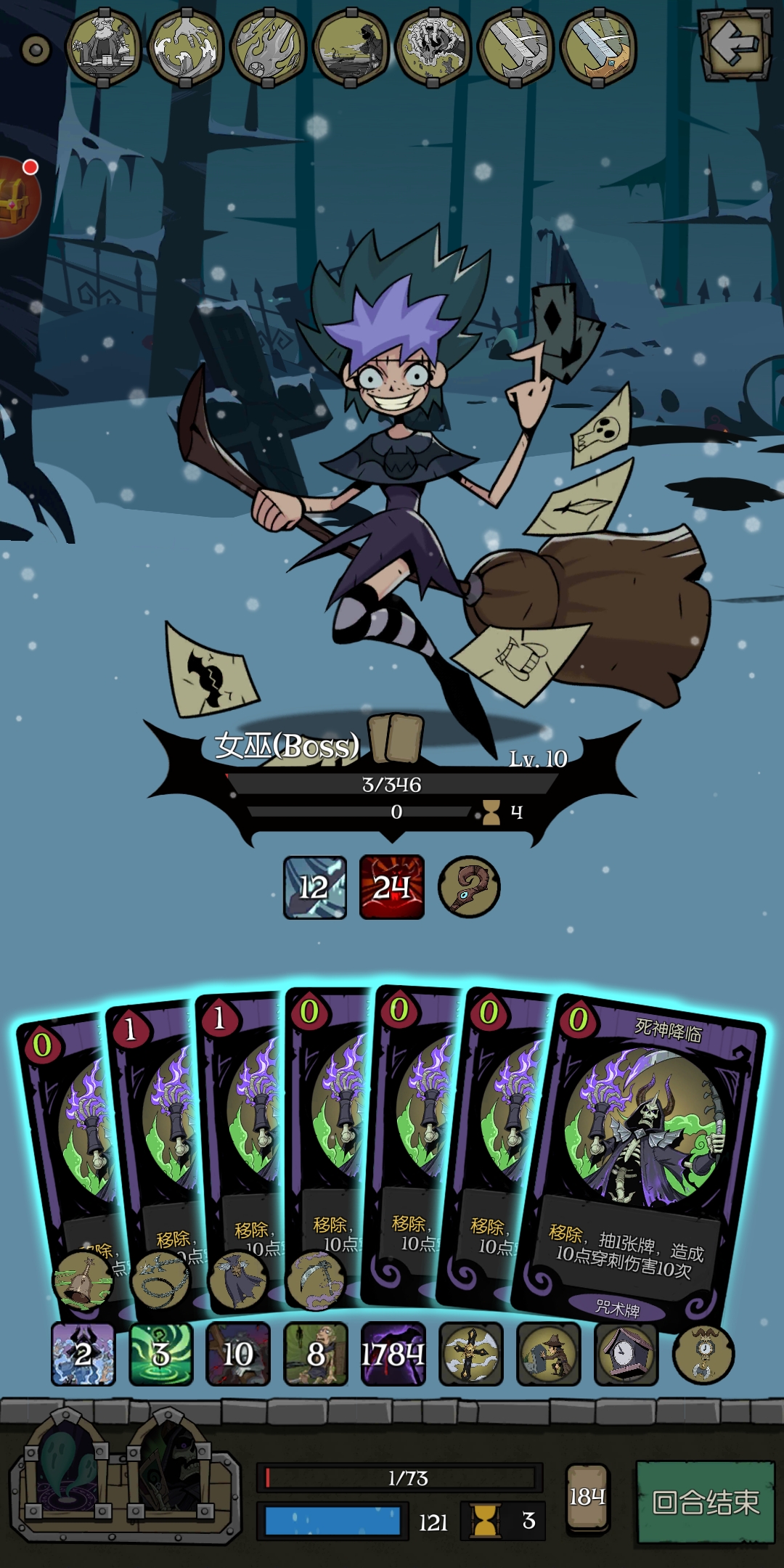This screenshot has width=784, height=1568.
Task: View the flaming meteor relic icon
Action: (x=268, y=48)
